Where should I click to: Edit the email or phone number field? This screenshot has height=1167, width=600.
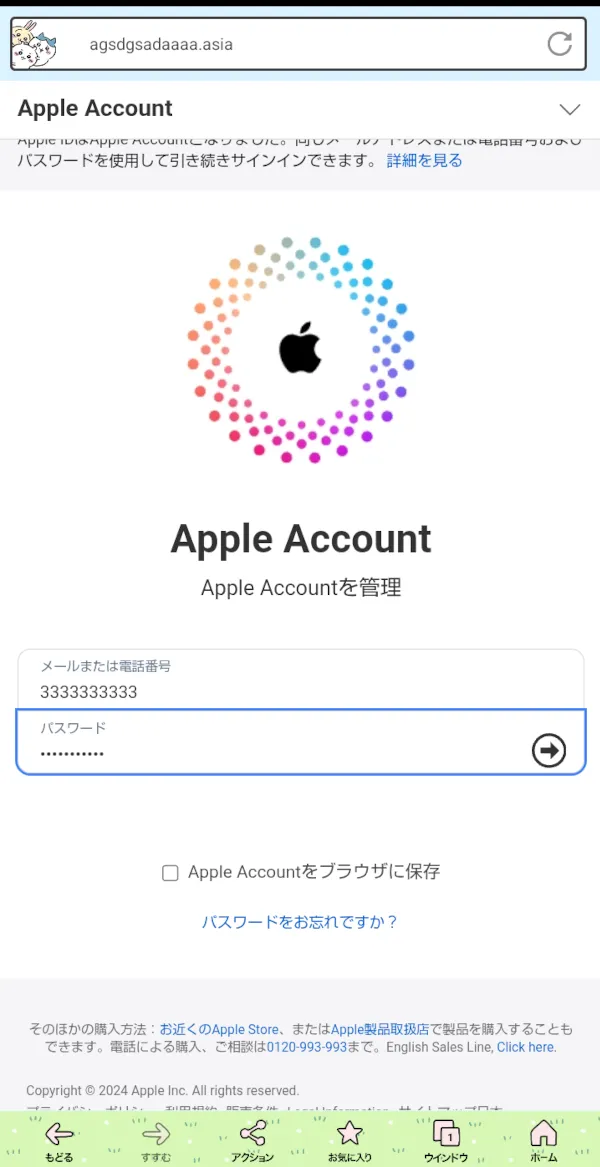(300, 691)
